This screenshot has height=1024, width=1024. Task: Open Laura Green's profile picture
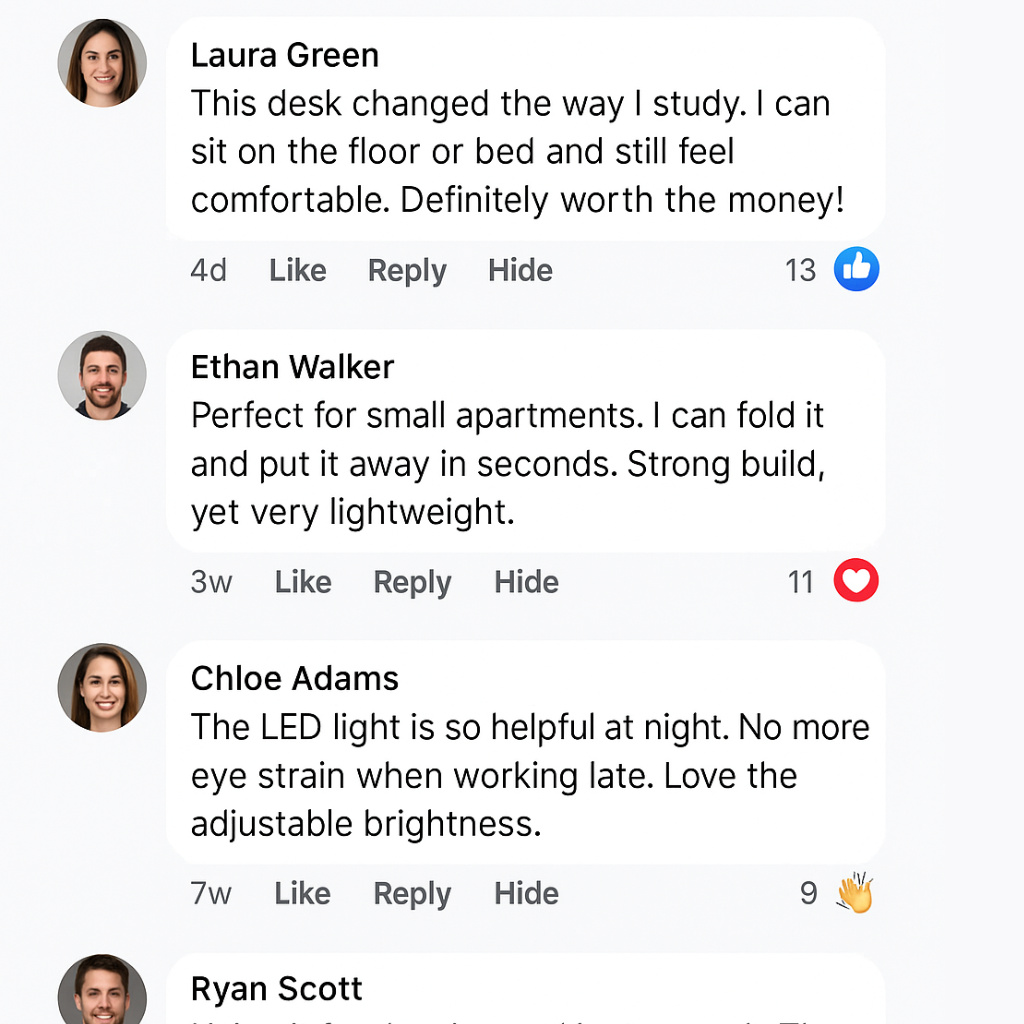click(102, 62)
